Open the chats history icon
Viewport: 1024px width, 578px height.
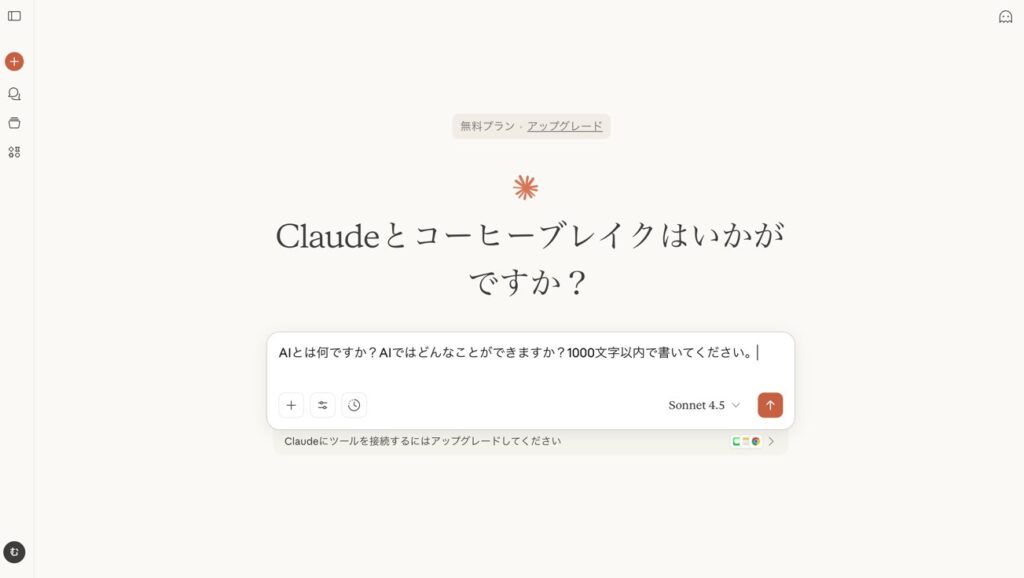point(14,93)
